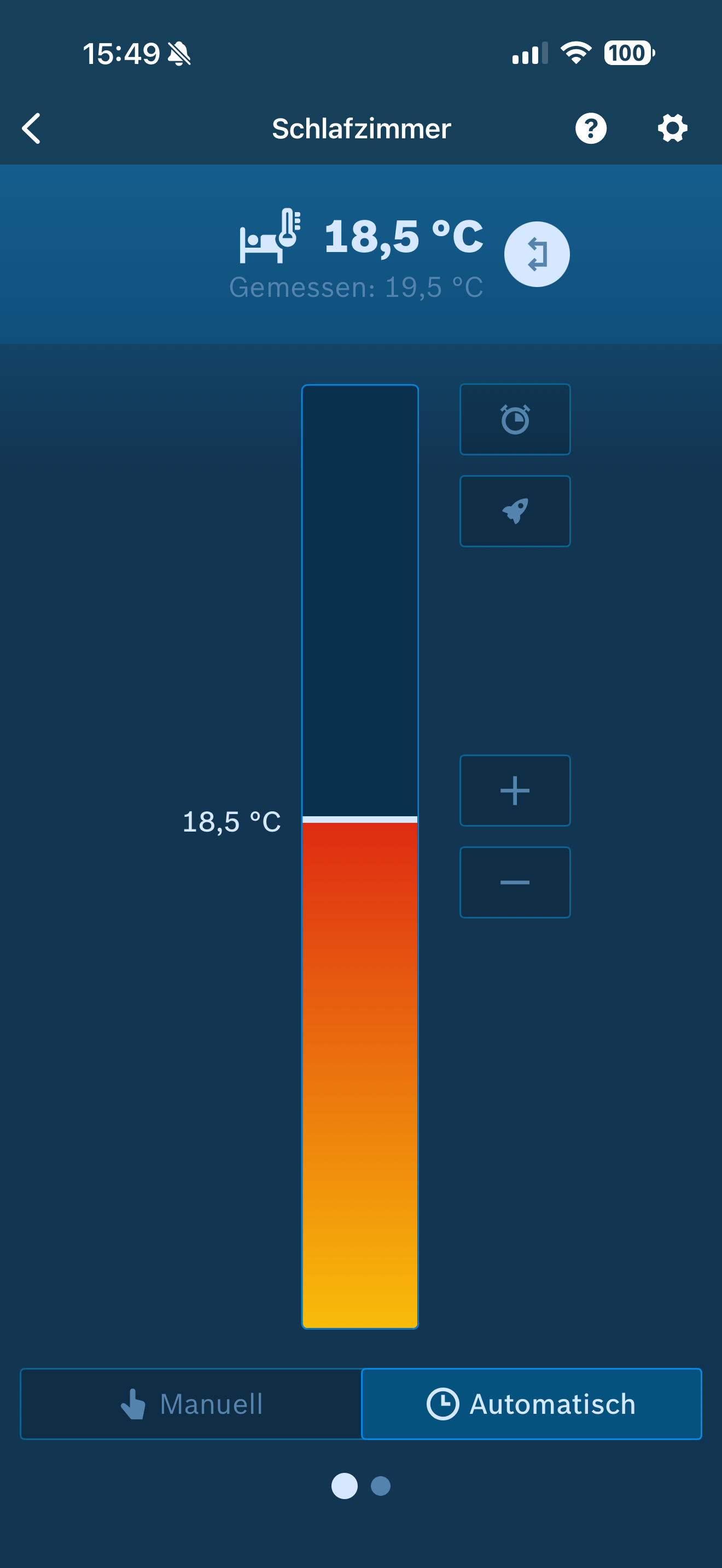Decrease temperature with minus button
Screen dimensions: 722x1568
tap(514, 882)
